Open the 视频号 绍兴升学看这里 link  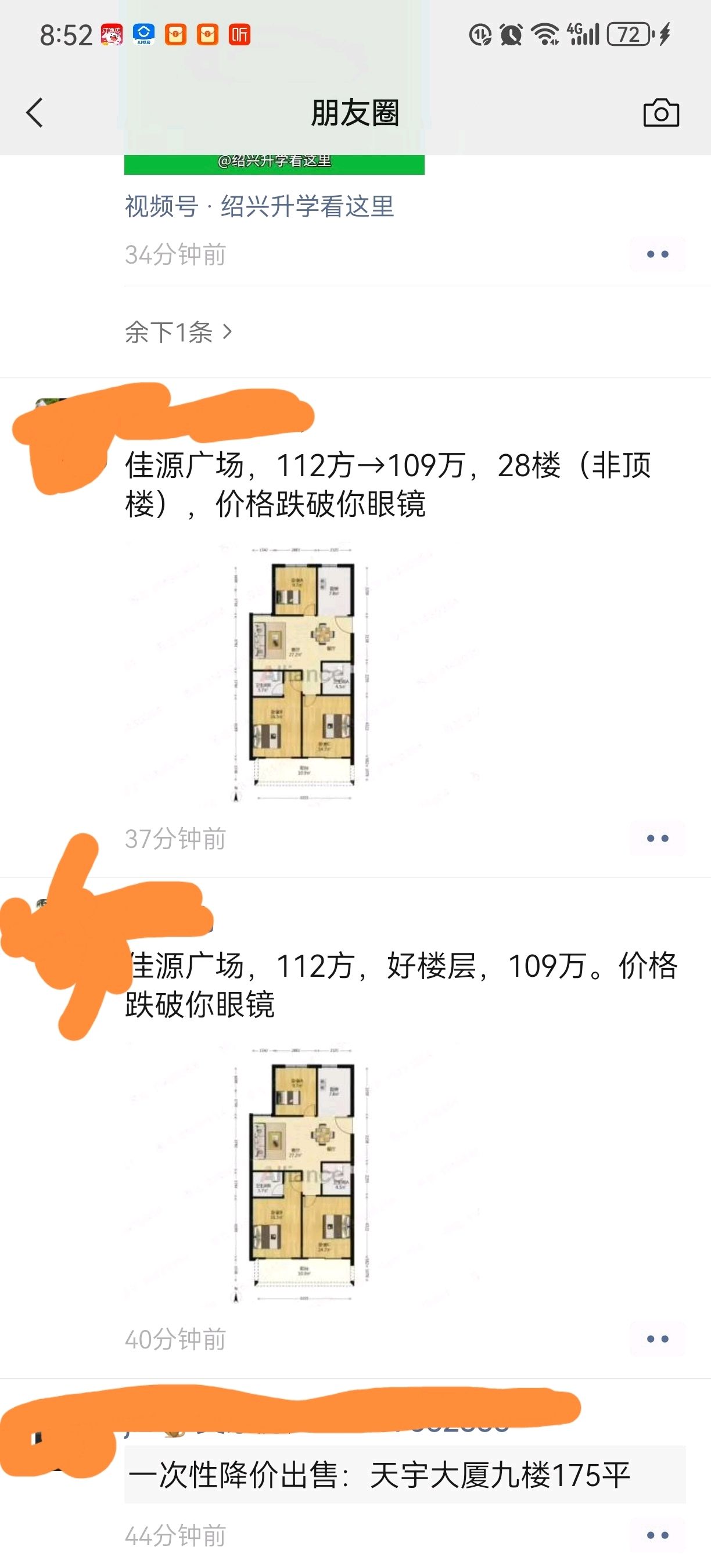click(x=260, y=206)
